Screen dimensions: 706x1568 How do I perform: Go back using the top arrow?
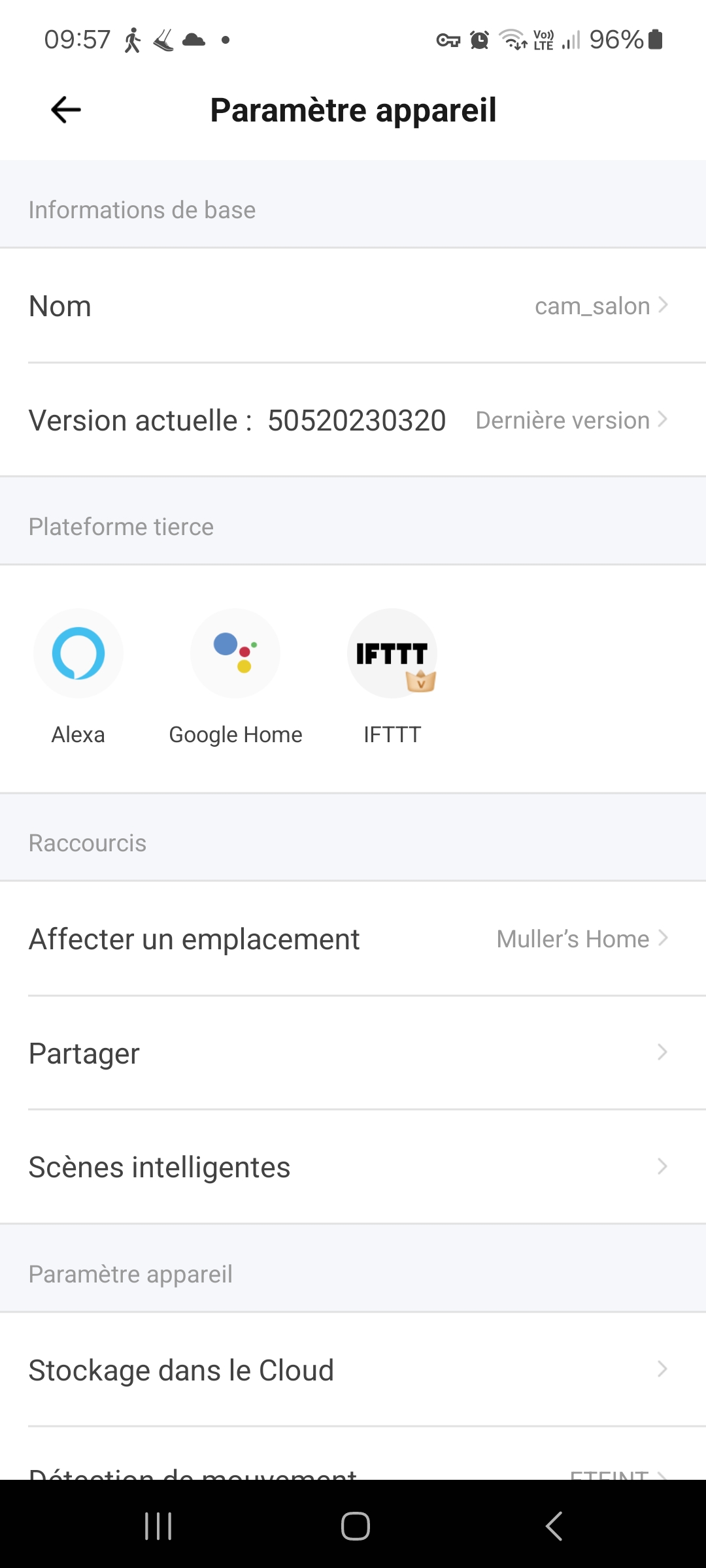66,110
